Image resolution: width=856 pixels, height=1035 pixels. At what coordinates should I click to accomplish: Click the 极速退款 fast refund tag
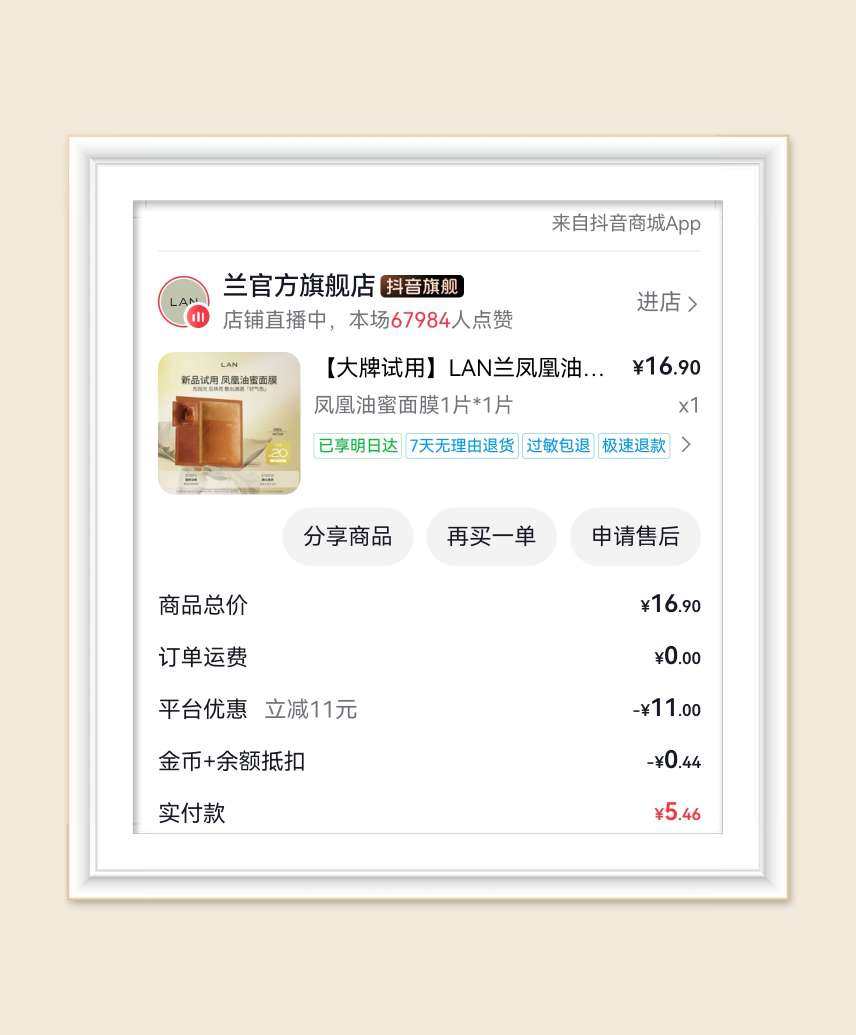tap(634, 445)
